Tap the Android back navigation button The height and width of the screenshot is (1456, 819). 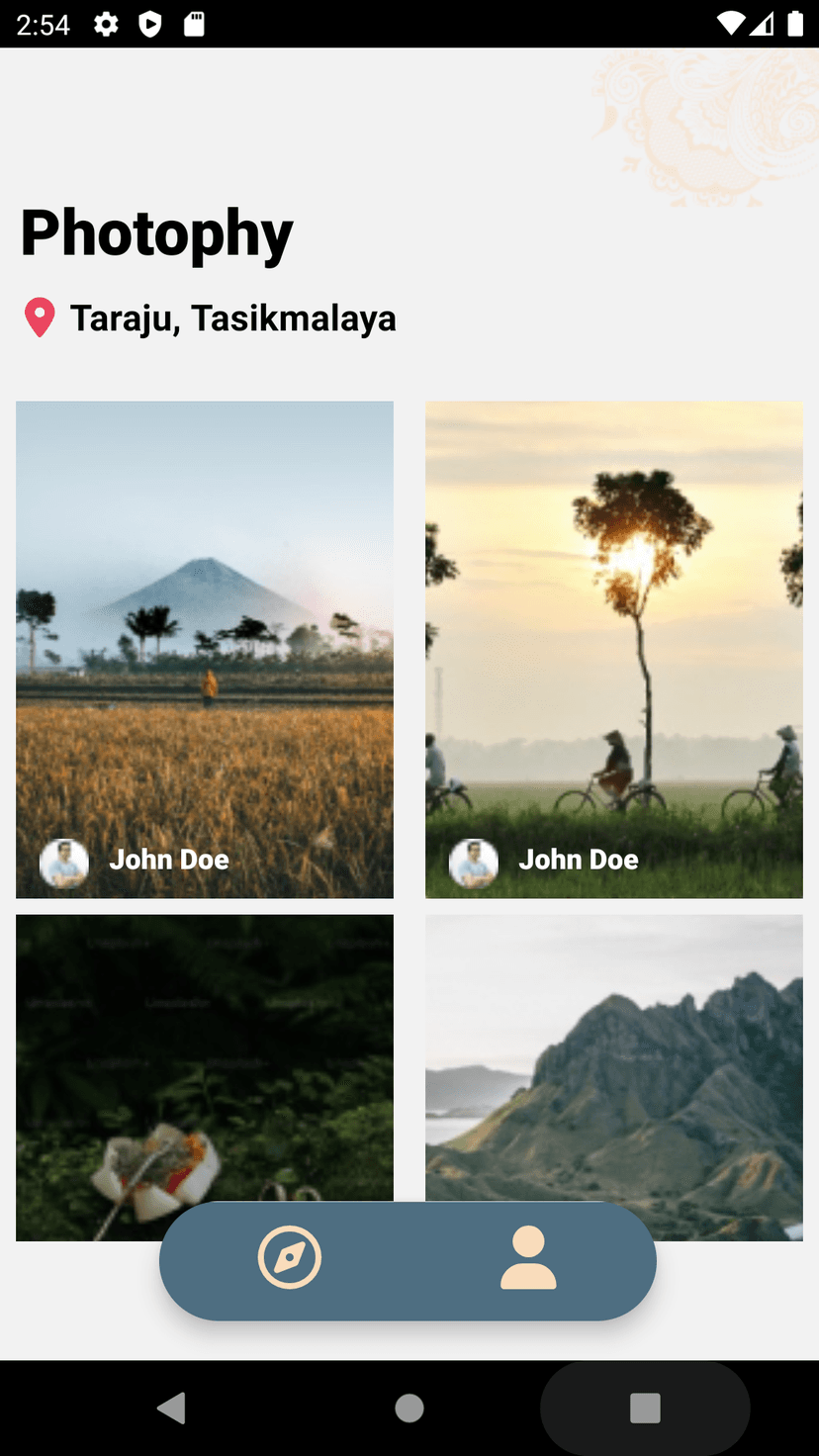171,1408
